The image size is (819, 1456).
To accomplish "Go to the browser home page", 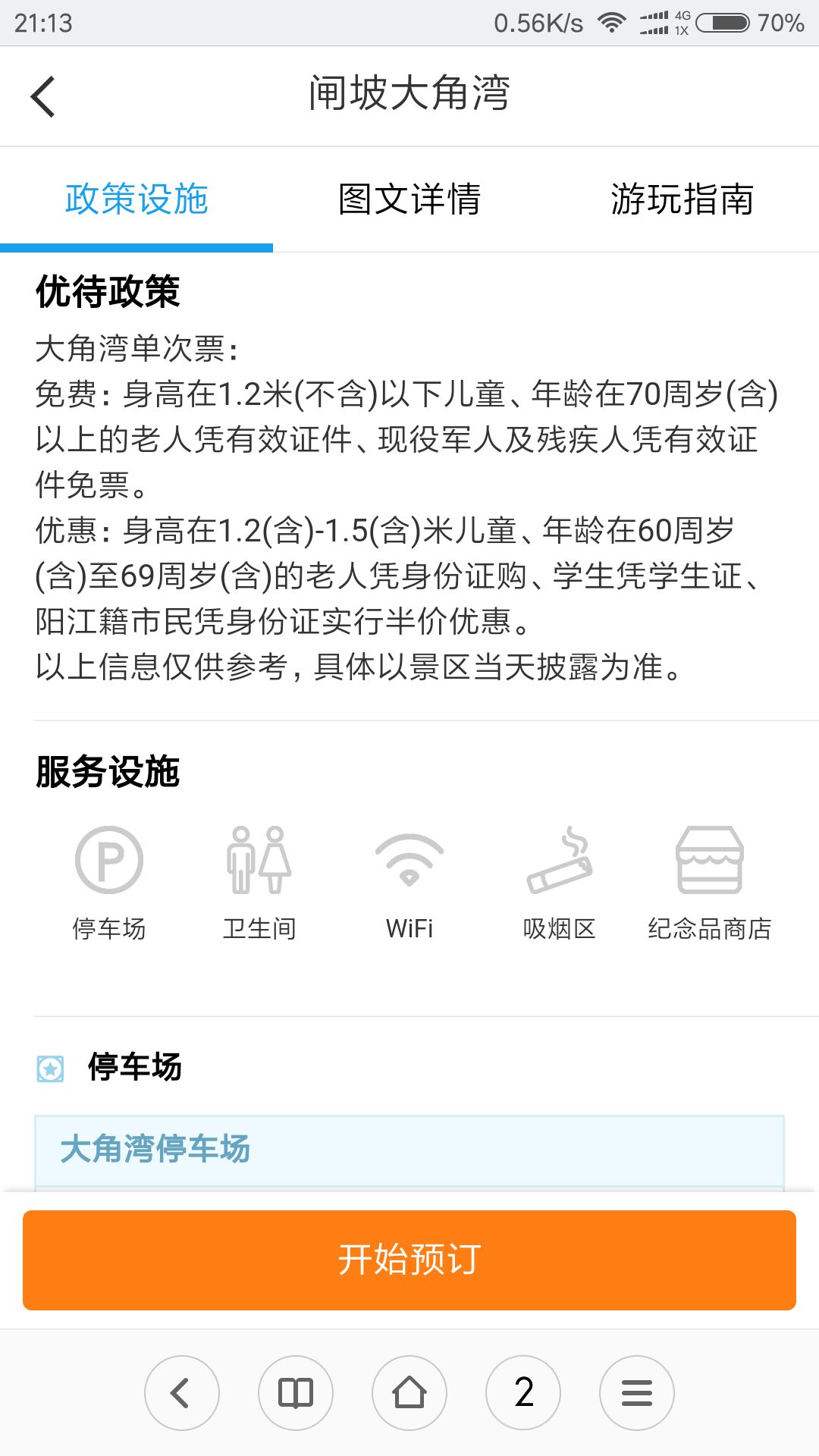I will pyautogui.click(x=409, y=1393).
